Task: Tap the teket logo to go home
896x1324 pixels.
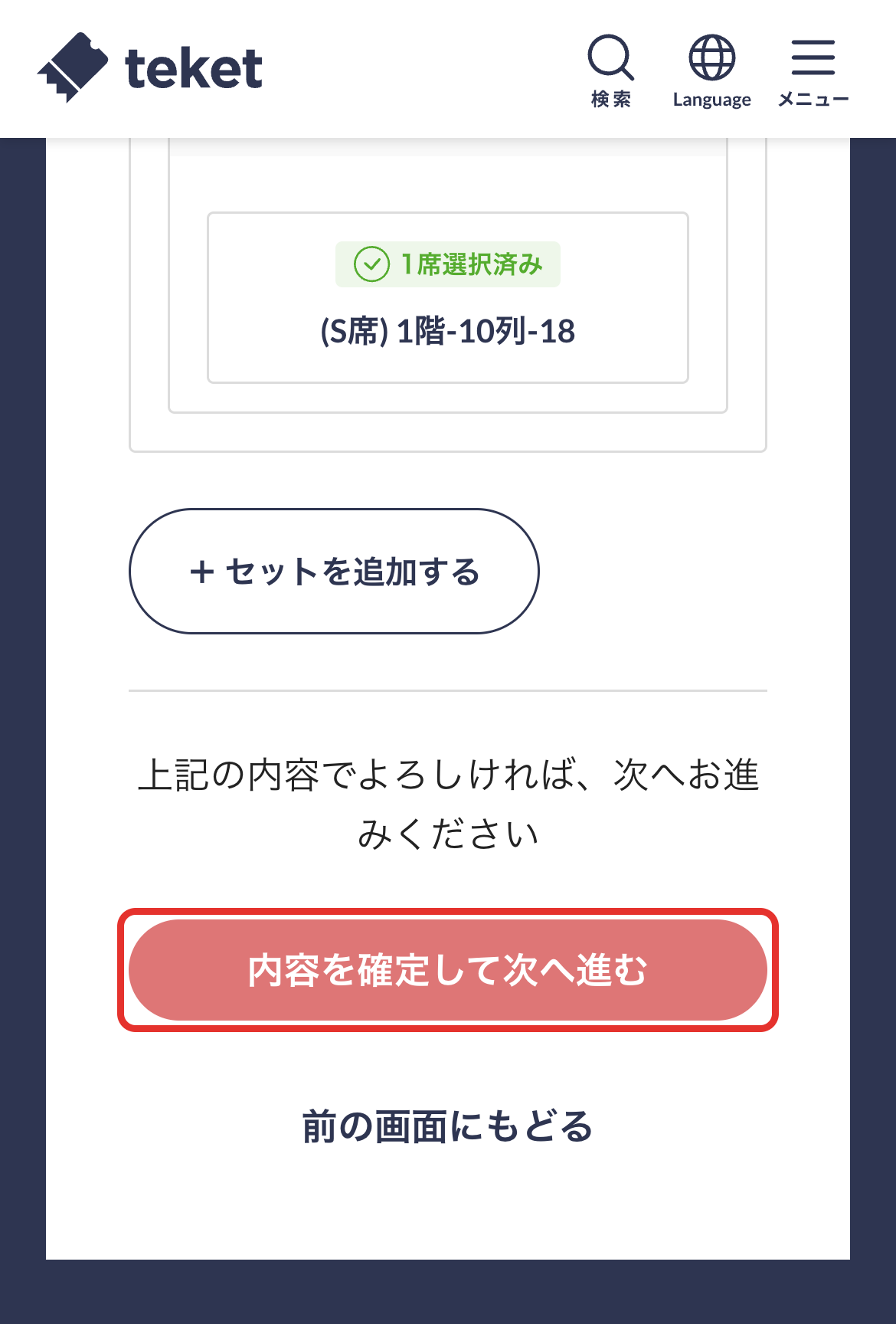Action: [x=150, y=67]
